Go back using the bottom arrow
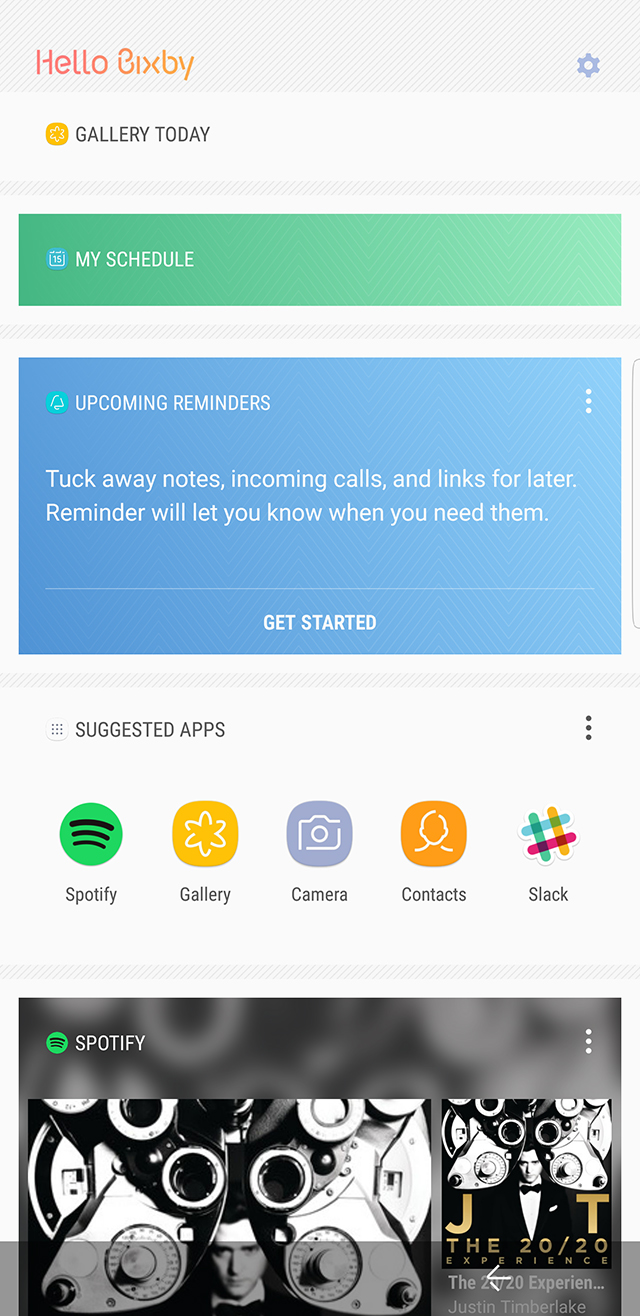The height and width of the screenshot is (1316, 640). [x=497, y=1278]
